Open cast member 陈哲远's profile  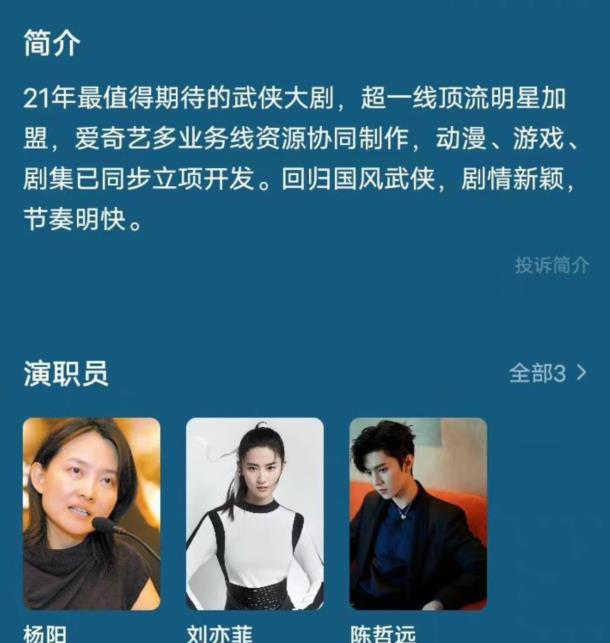(417, 514)
